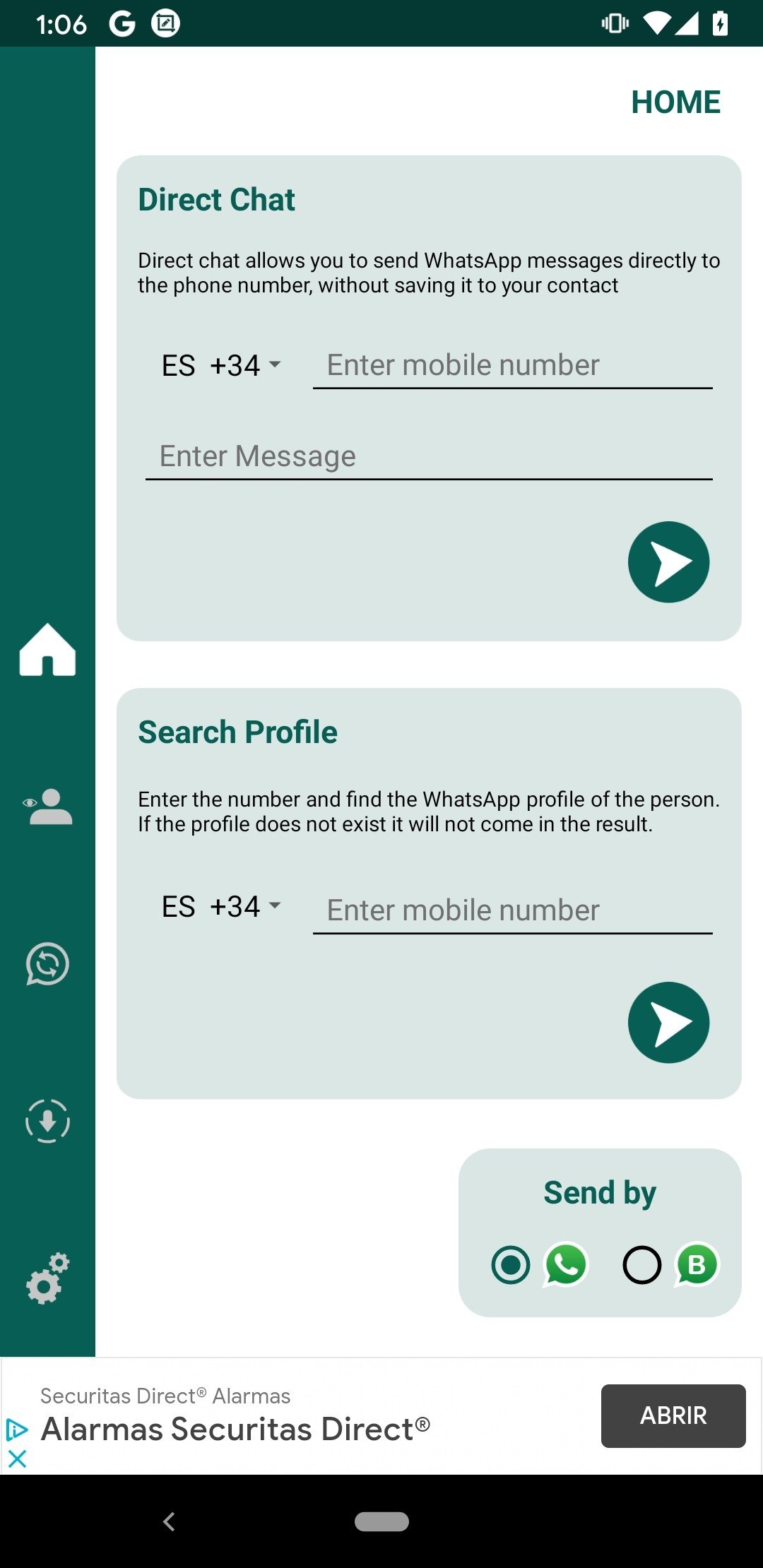The height and width of the screenshot is (1568, 763).
Task: Open the status downloader sidebar icon
Action: (47, 1121)
